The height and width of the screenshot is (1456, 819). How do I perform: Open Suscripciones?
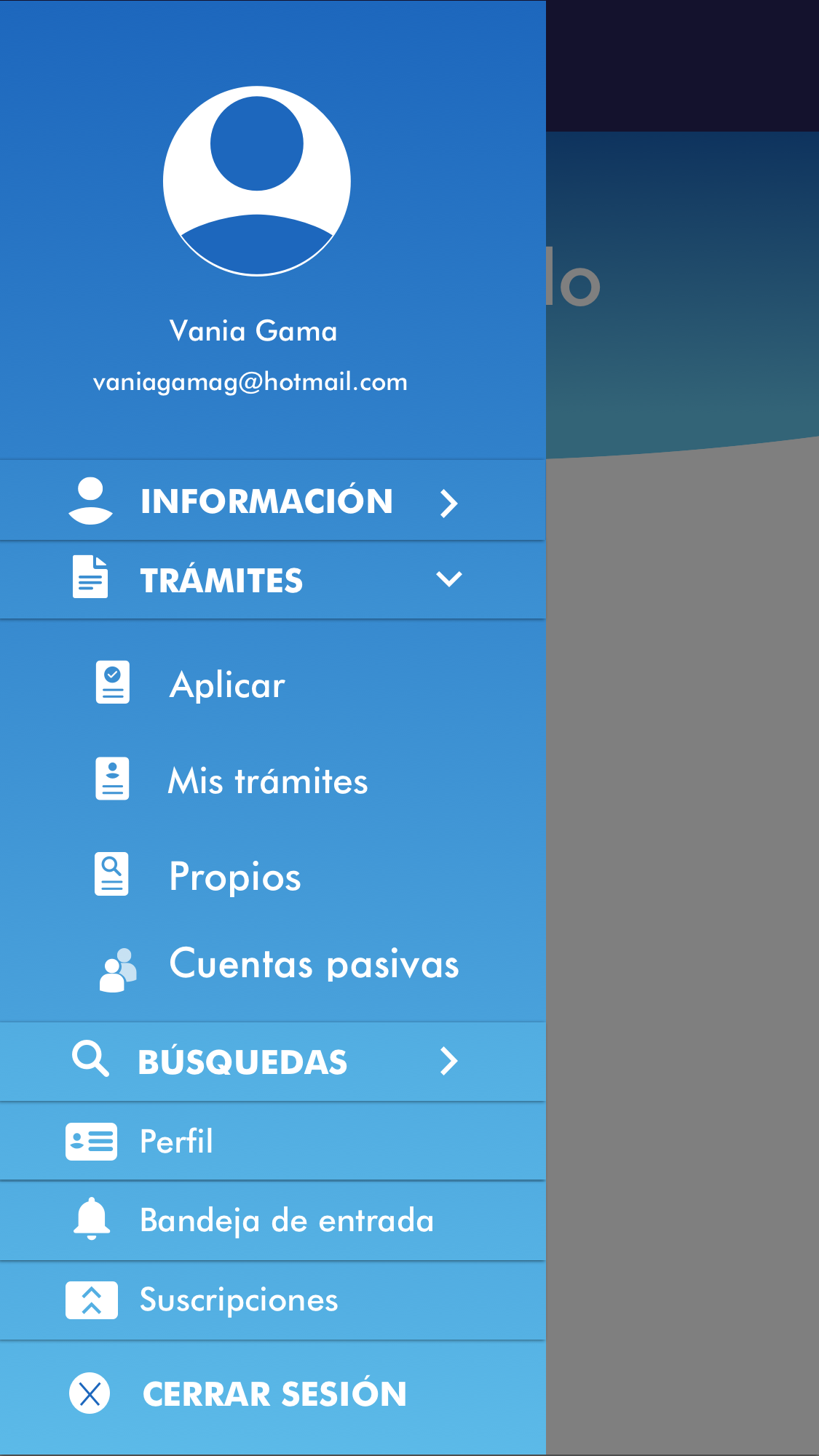[239, 1300]
